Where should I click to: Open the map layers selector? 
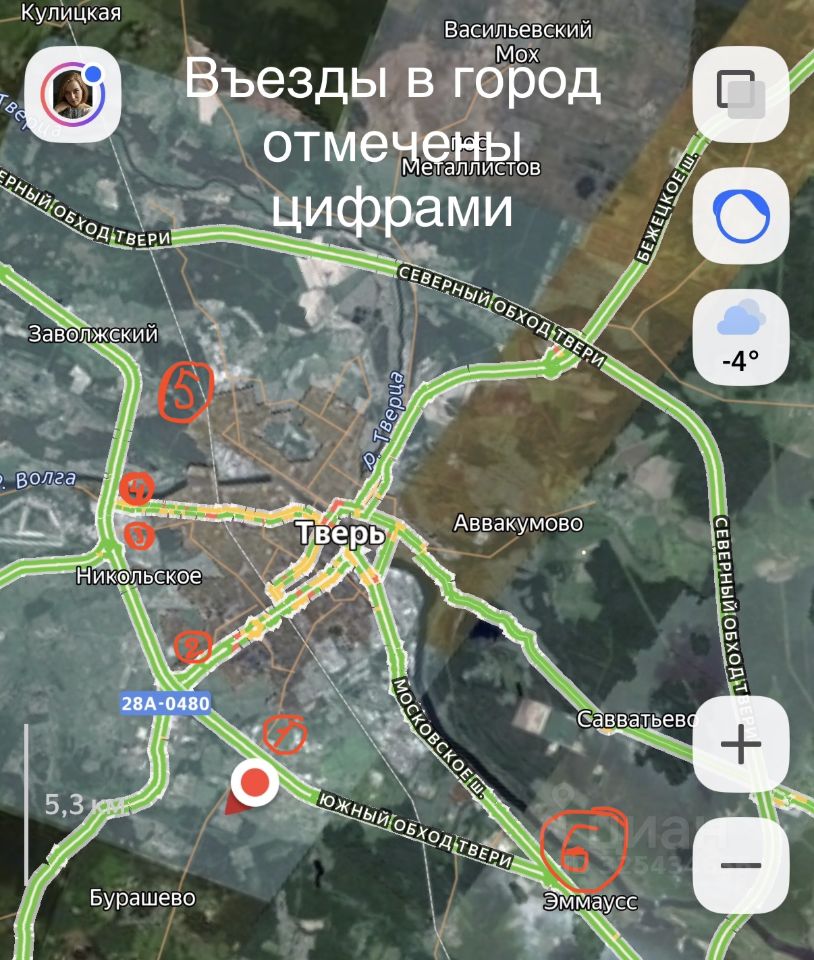tap(741, 95)
